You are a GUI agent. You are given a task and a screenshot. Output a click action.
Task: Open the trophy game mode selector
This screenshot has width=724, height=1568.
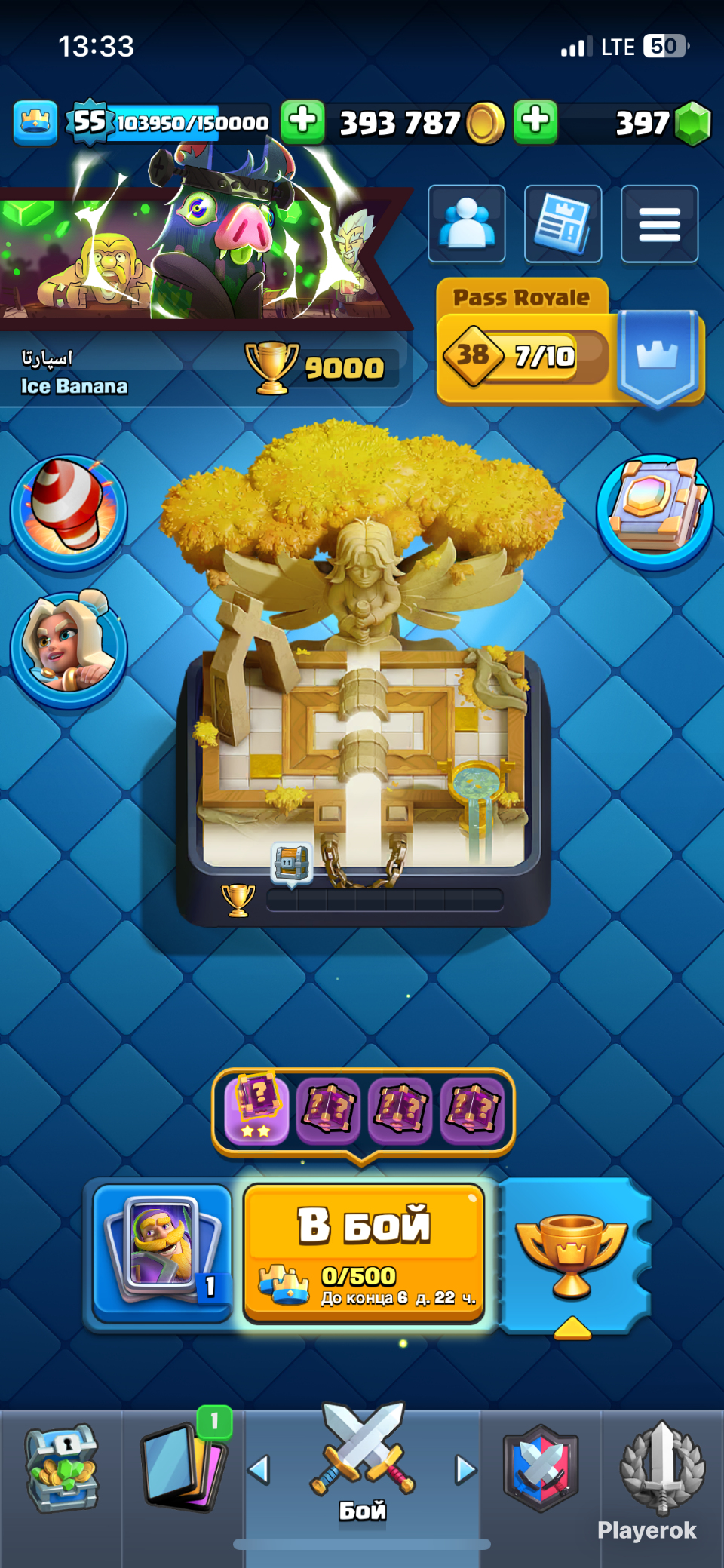(572, 1253)
